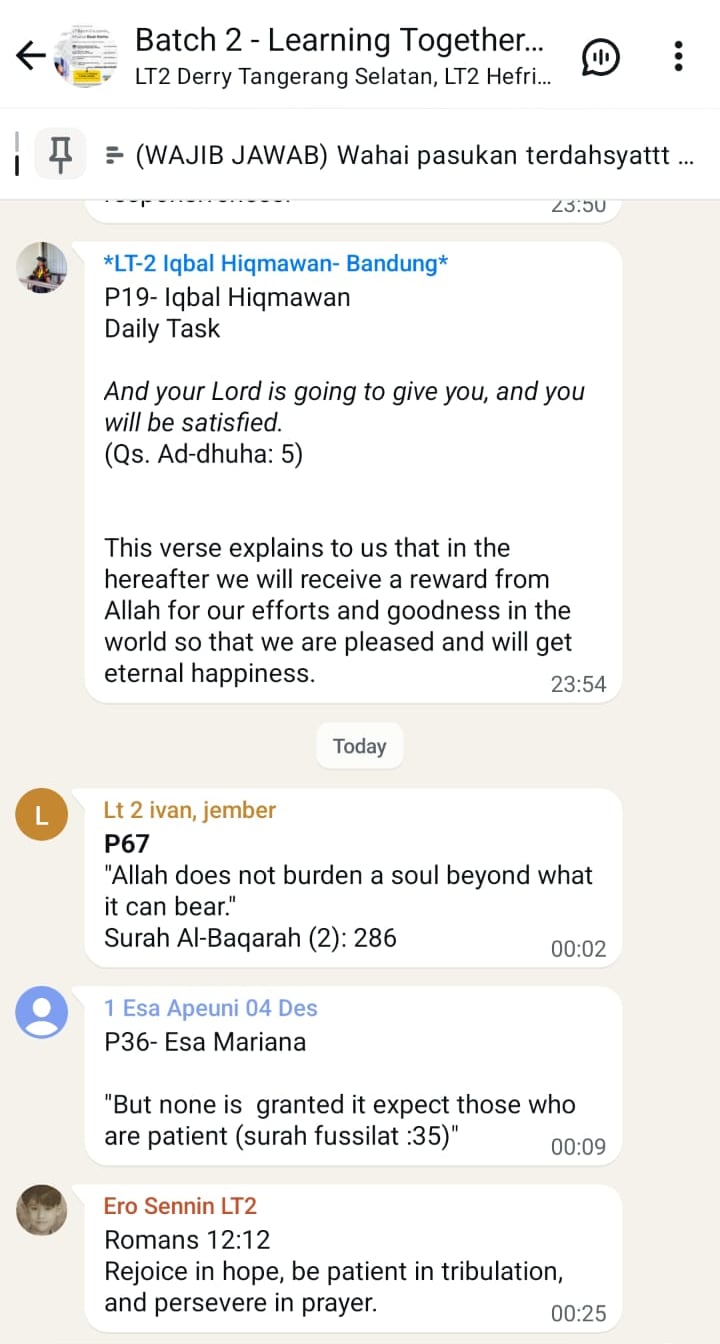Open Esa Apeuni's profile avatar
Image resolution: width=720 pixels, height=1344 pixels.
42,1013
